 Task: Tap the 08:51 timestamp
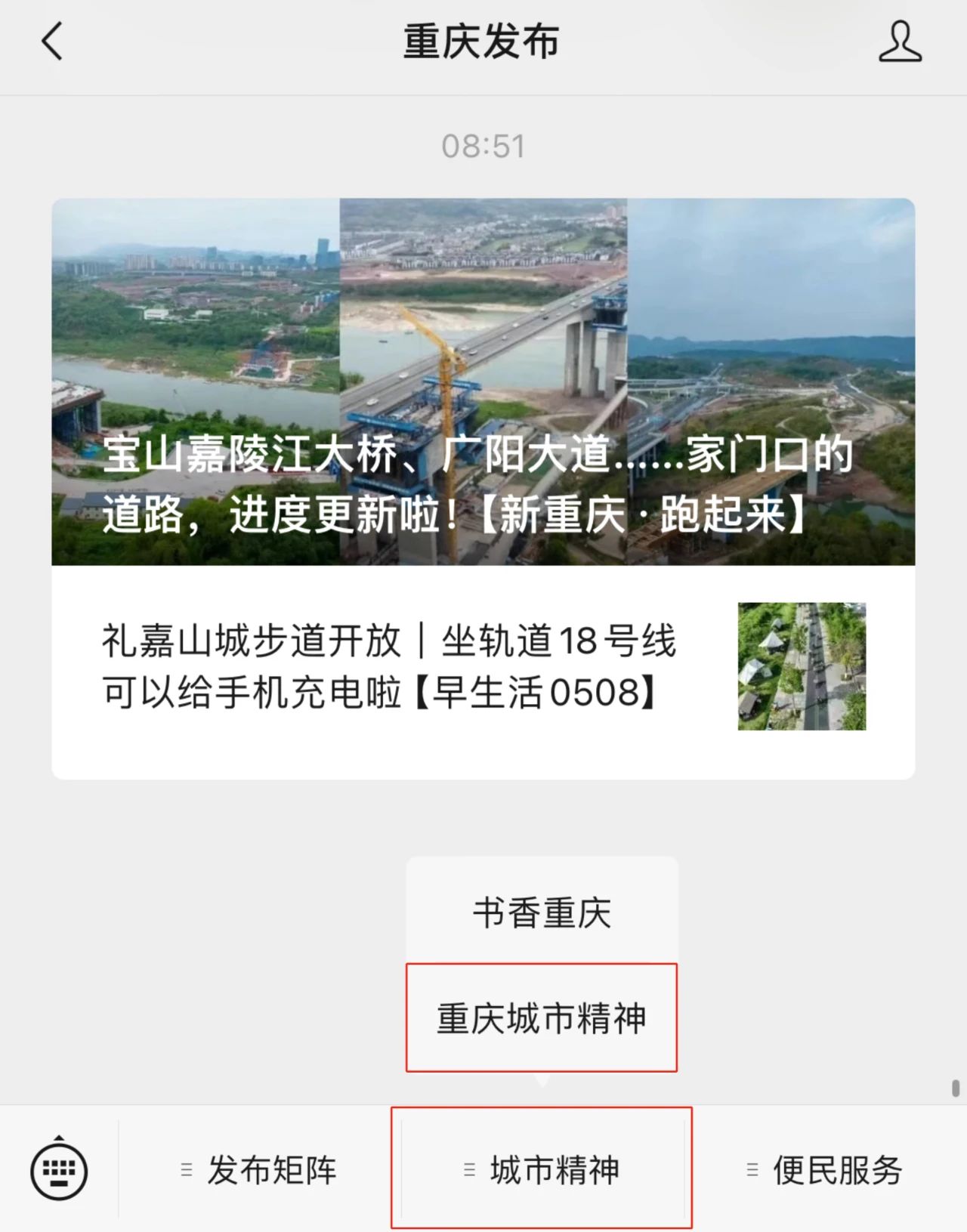tap(483, 147)
